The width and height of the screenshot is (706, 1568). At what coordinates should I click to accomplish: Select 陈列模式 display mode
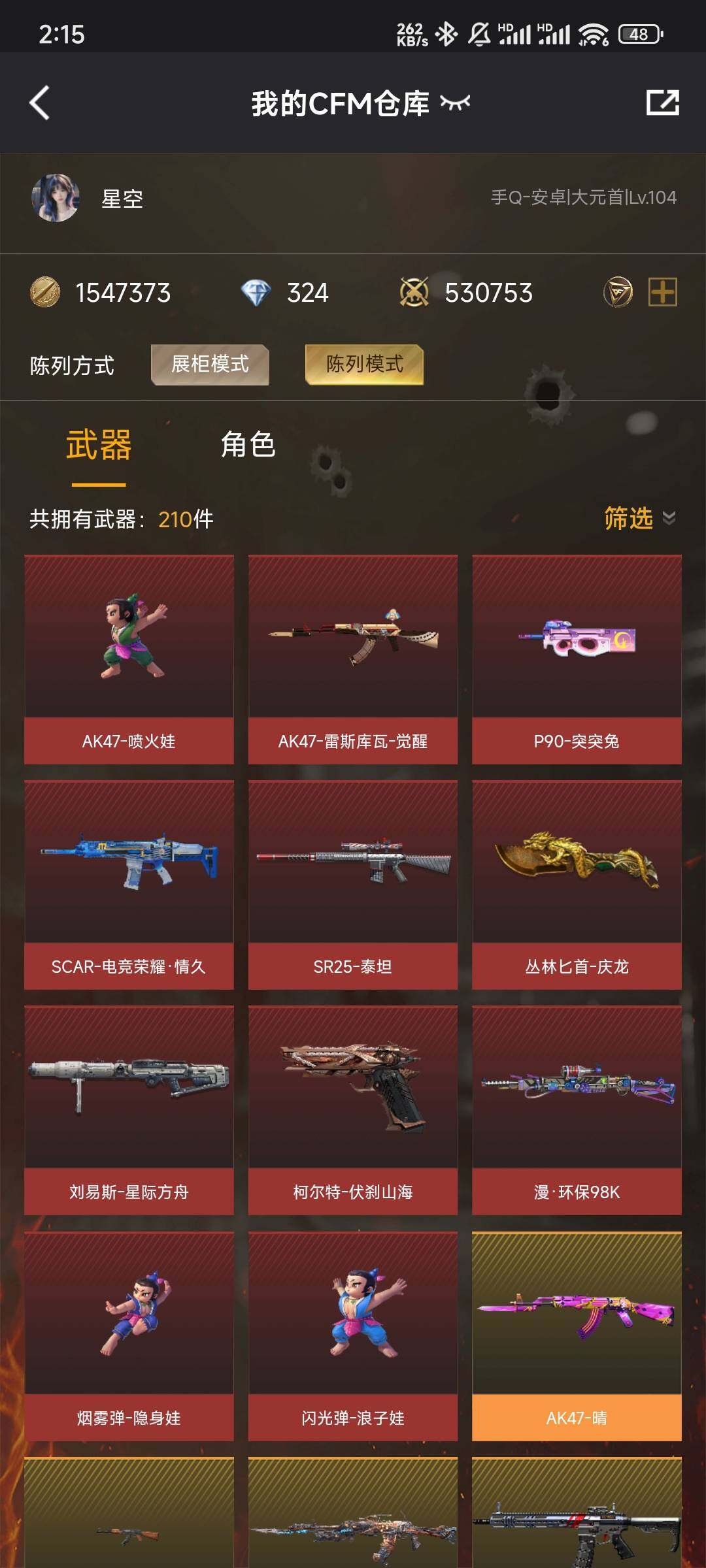coord(364,365)
